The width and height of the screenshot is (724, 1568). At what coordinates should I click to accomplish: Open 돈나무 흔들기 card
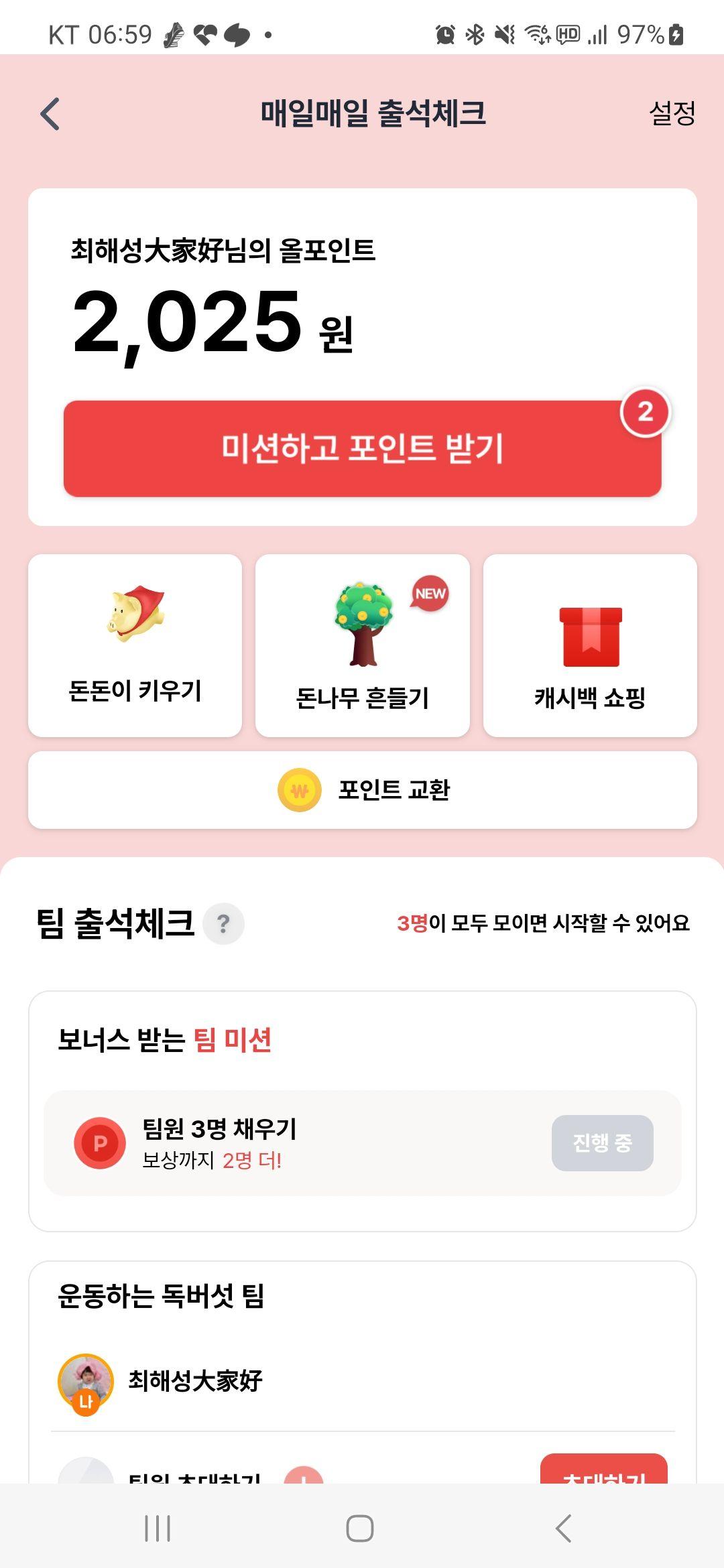click(362, 645)
